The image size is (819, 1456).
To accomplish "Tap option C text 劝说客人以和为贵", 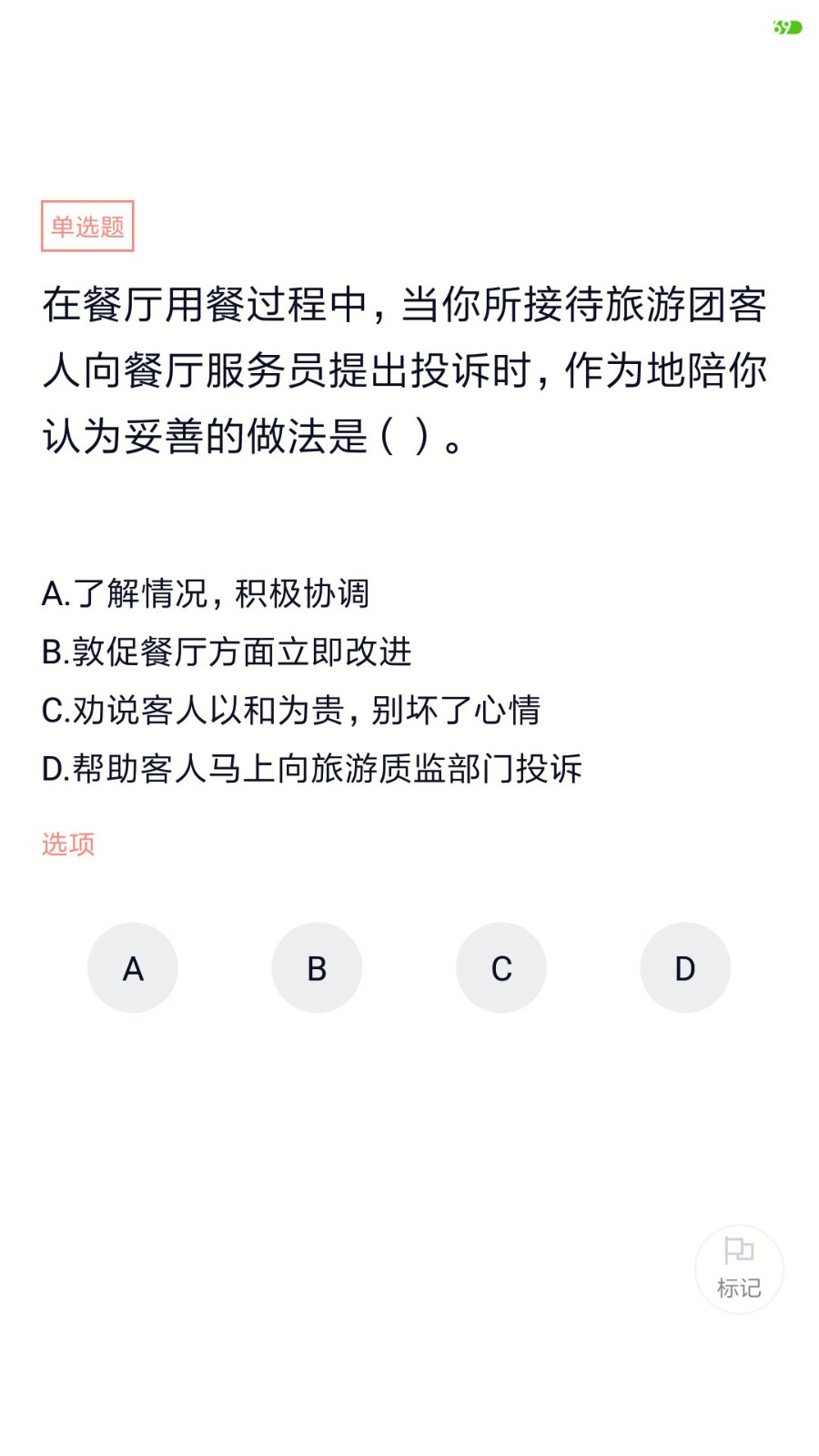I will pos(291,712).
